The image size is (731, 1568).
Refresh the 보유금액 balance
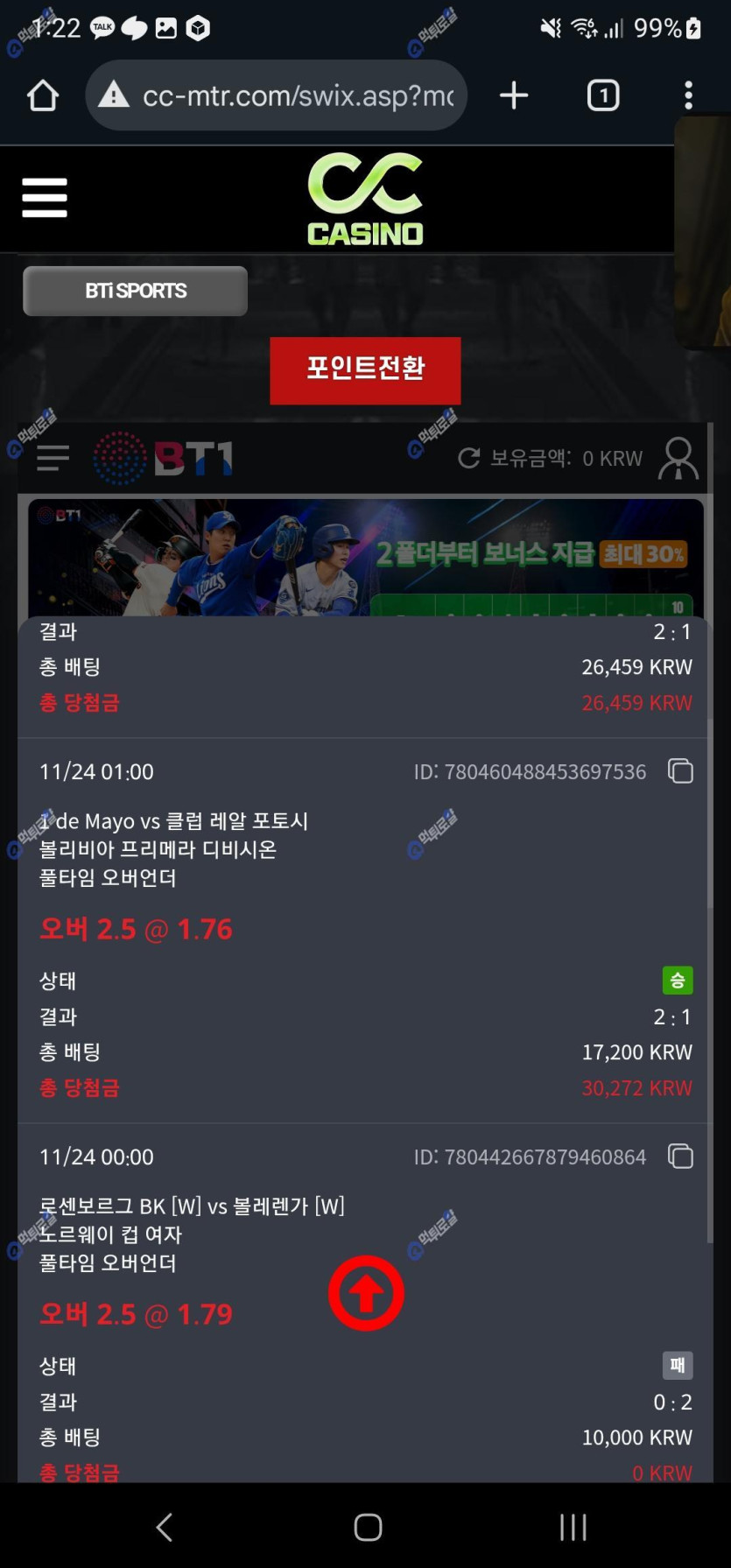tap(469, 458)
